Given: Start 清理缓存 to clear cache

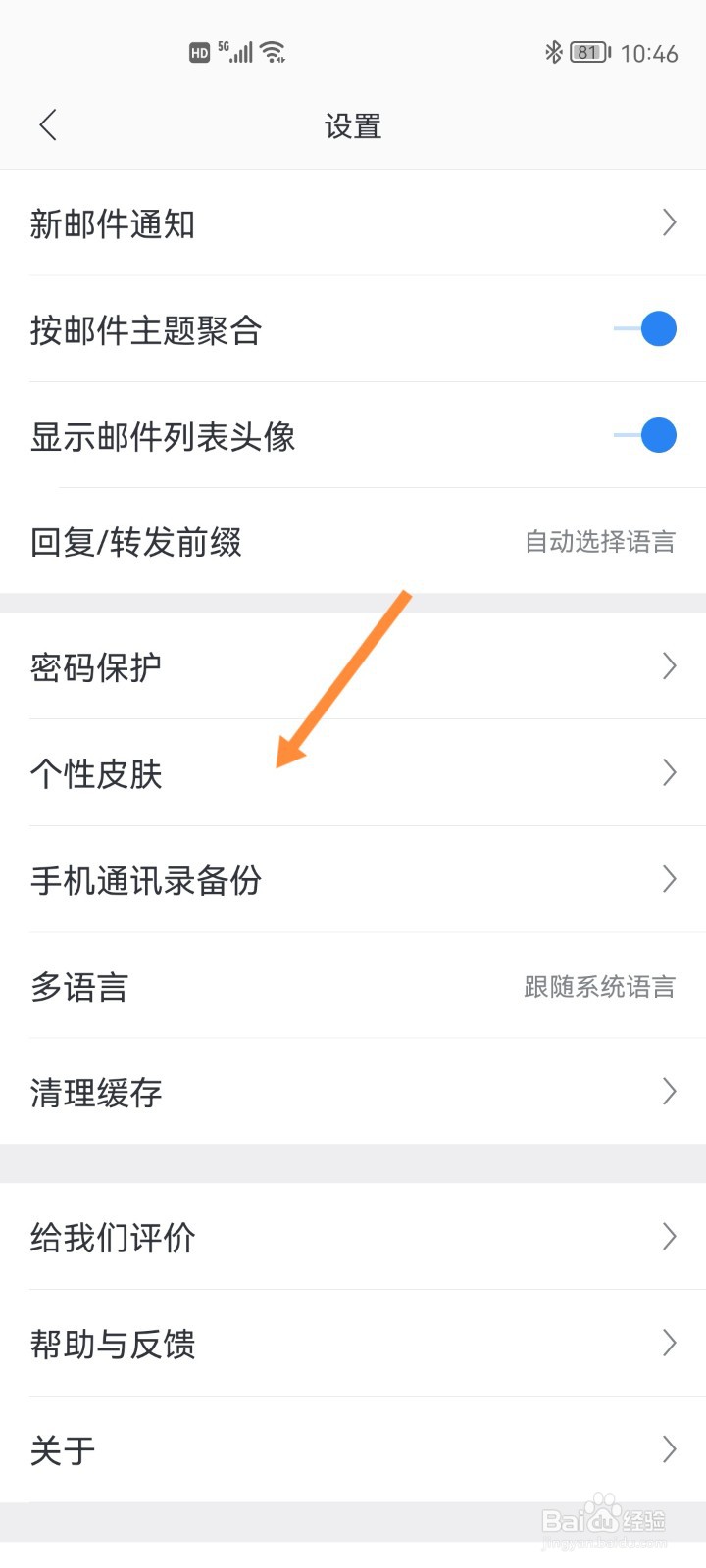Looking at the screenshot, I should (353, 1093).
